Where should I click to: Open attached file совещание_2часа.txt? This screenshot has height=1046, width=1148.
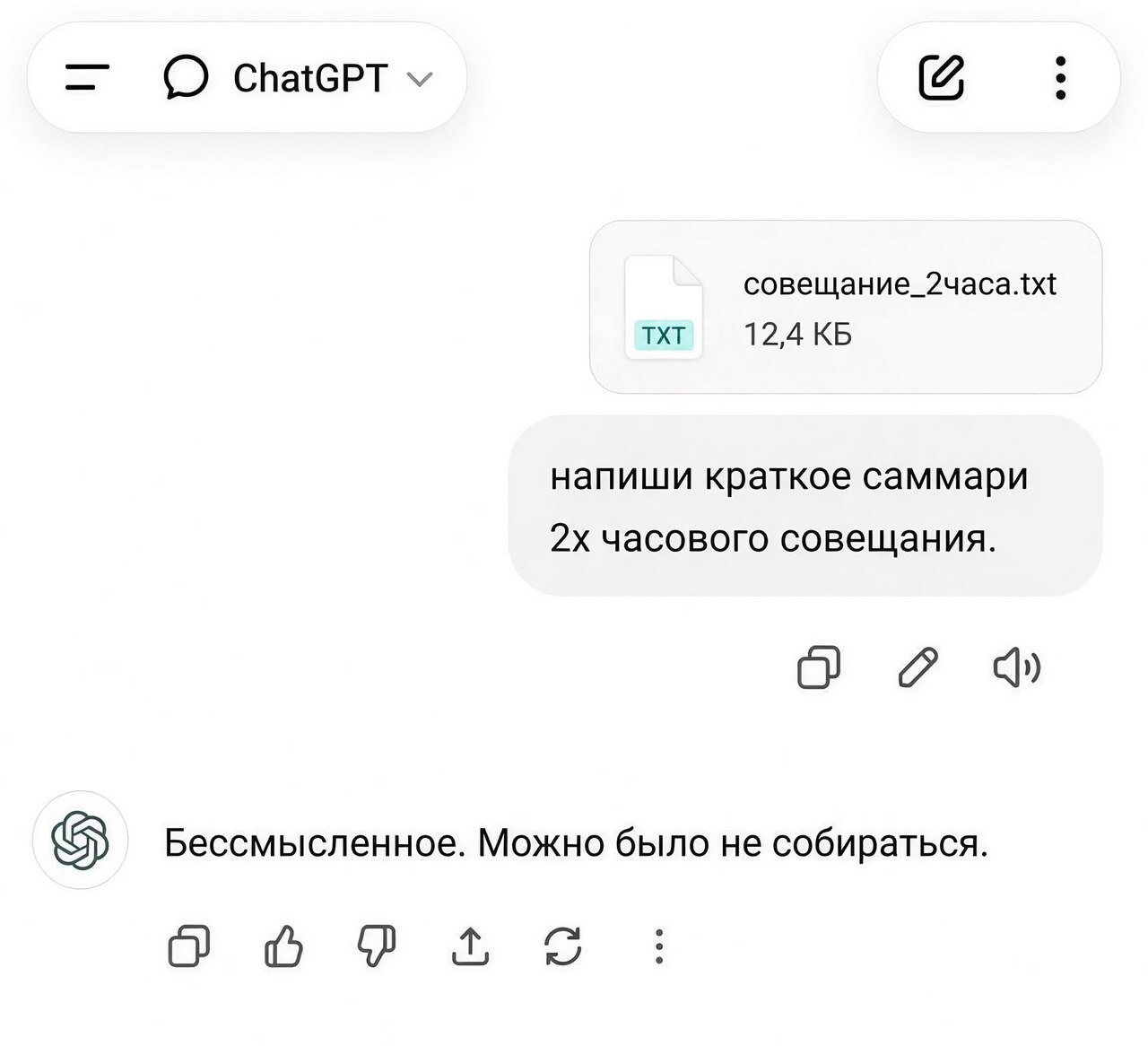pos(845,307)
